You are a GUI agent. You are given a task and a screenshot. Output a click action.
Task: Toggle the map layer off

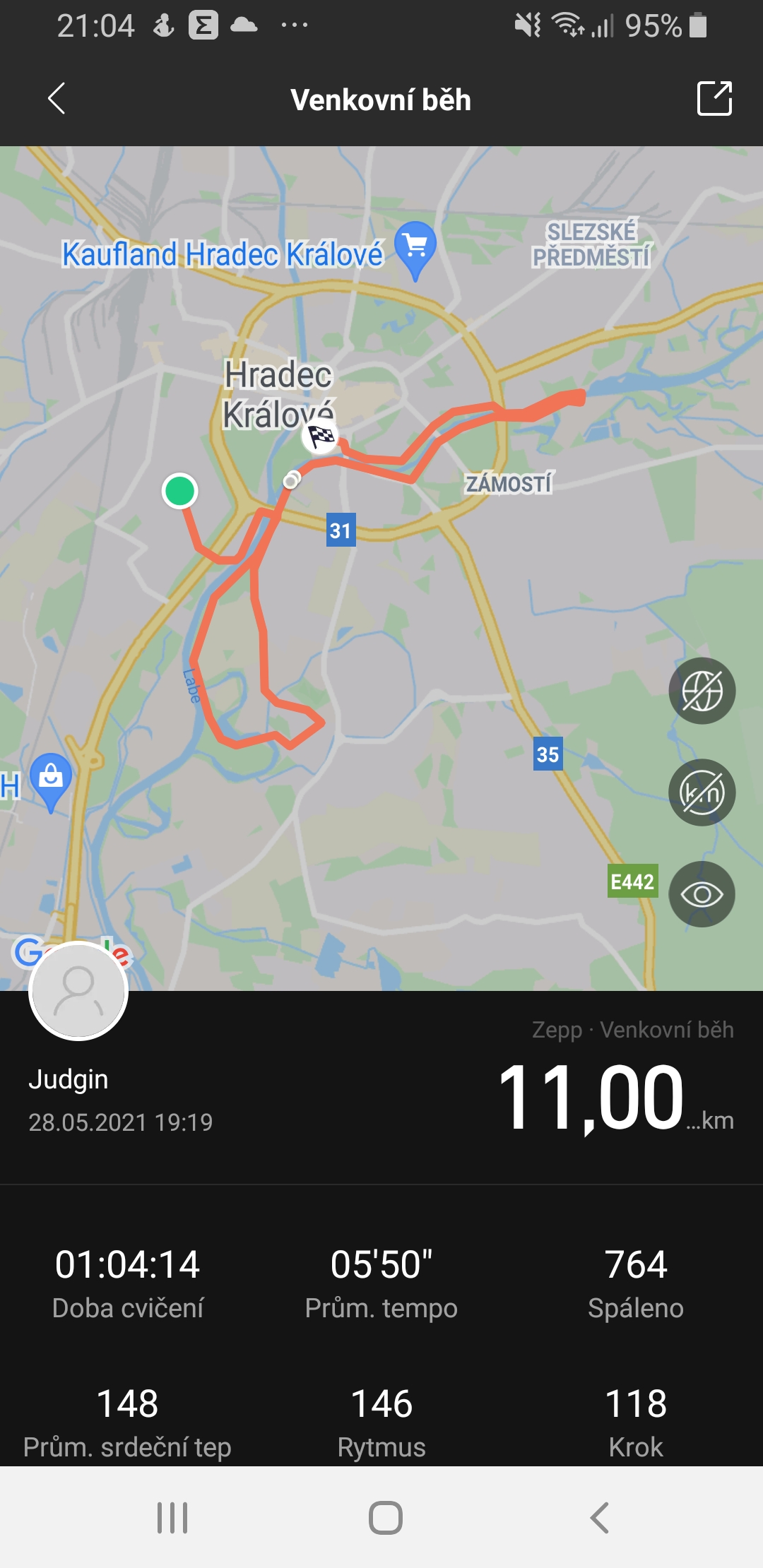tap(702, 690)
